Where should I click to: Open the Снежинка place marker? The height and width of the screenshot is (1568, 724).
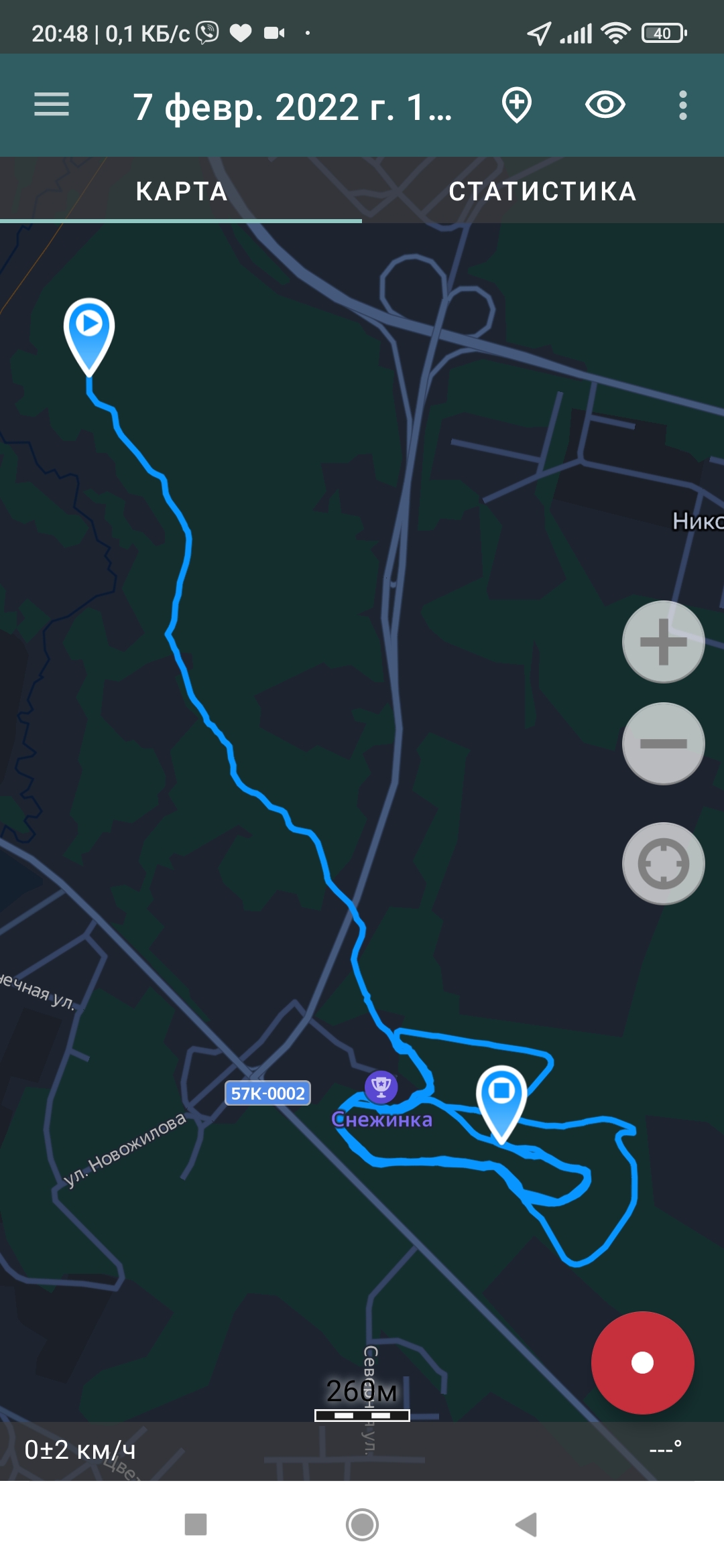tap(381, 1087)
